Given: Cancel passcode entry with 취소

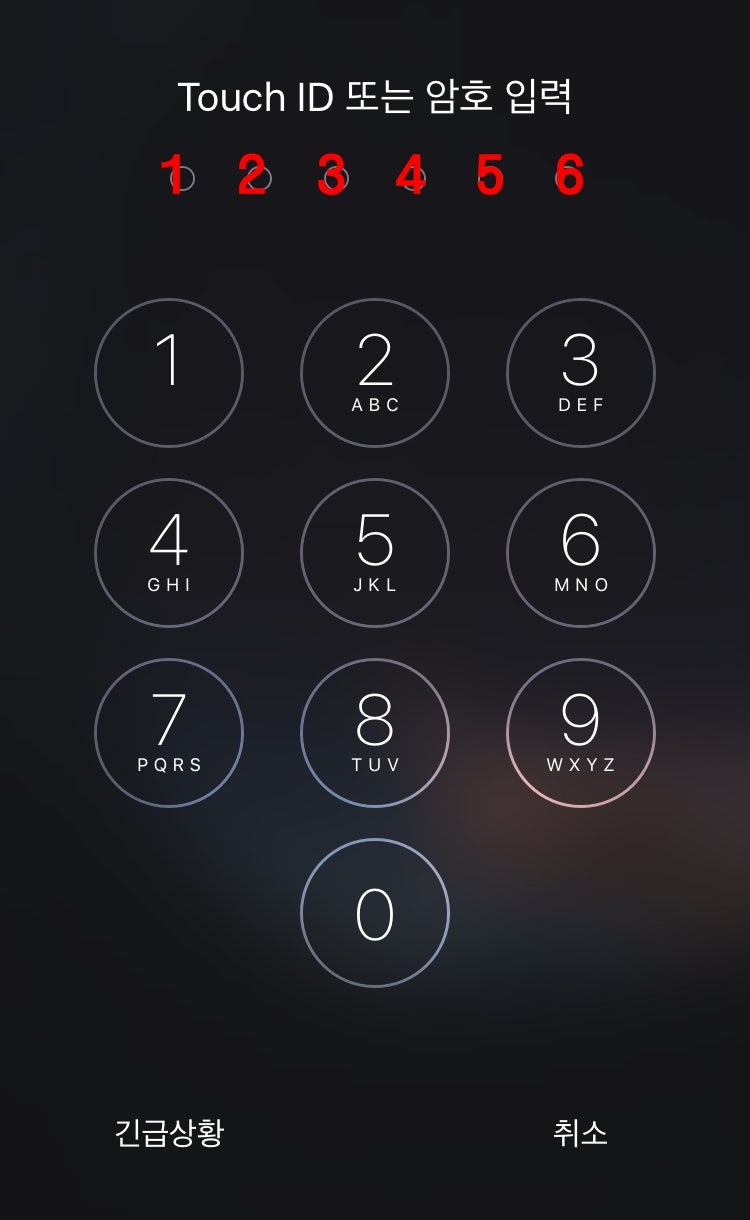Looking at the screenshot, I should point(581,1133).
